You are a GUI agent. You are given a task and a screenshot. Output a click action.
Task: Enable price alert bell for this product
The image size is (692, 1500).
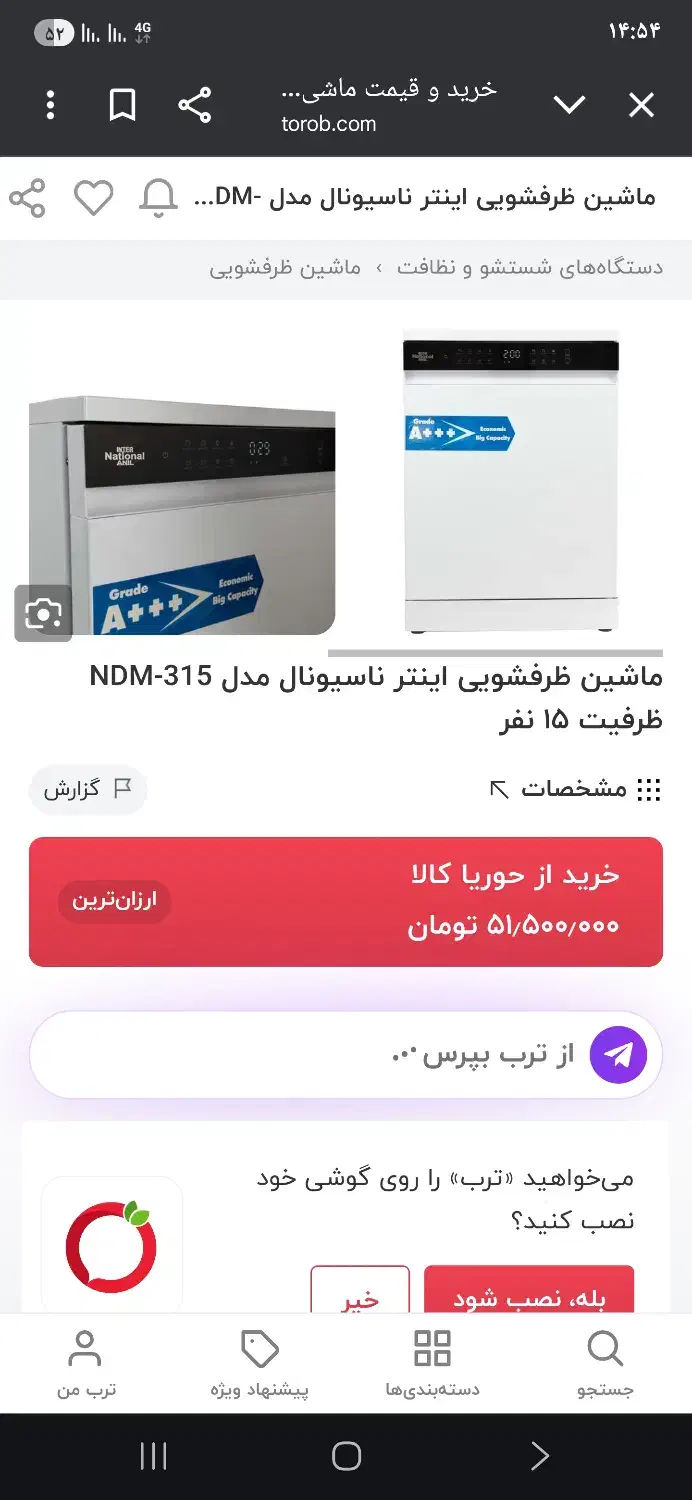[159, 198]
